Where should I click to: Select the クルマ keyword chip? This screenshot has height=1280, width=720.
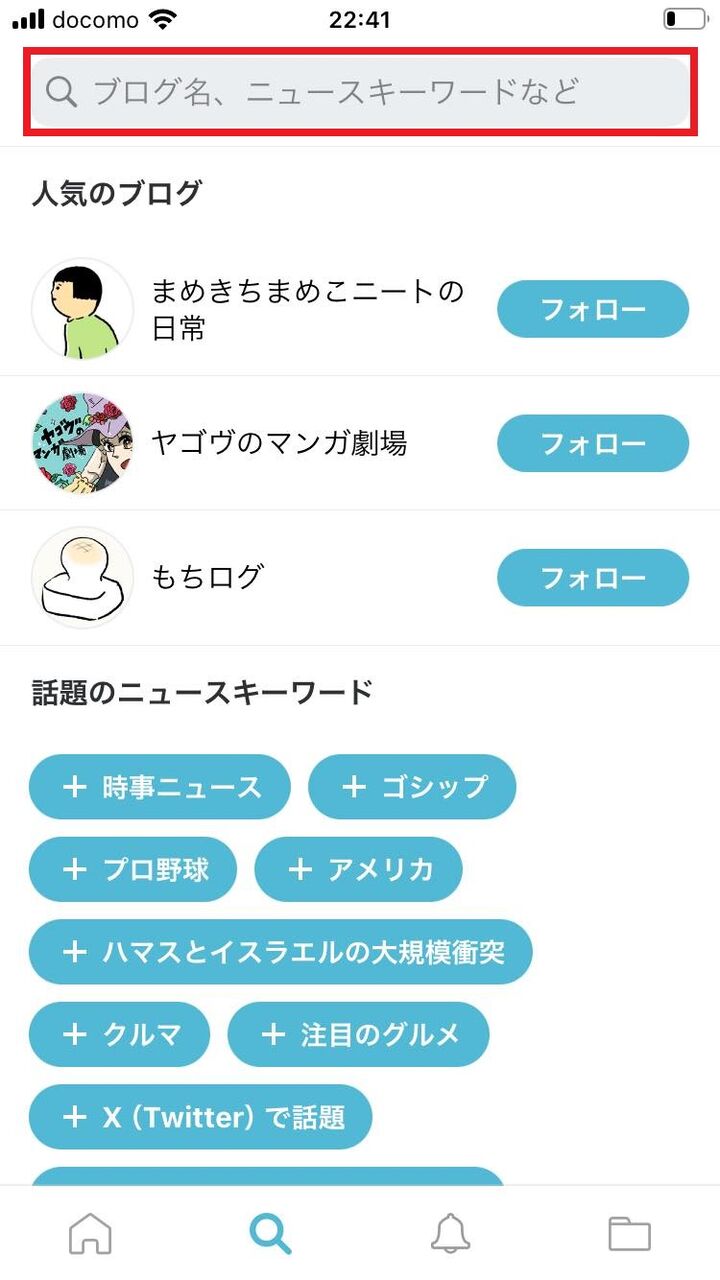(120, 1034)
